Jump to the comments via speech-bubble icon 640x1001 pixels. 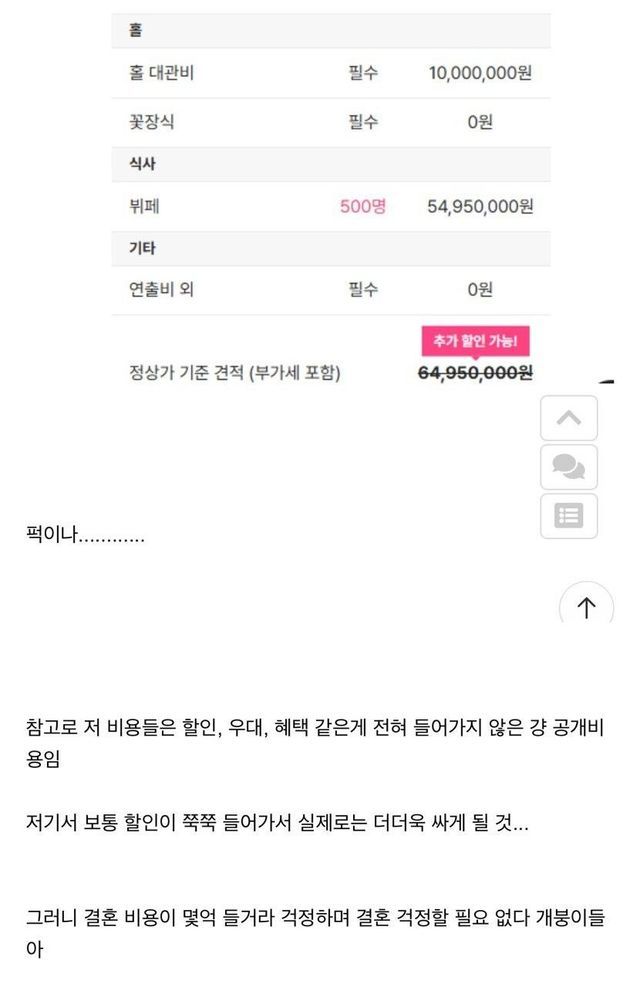point(568,467)
